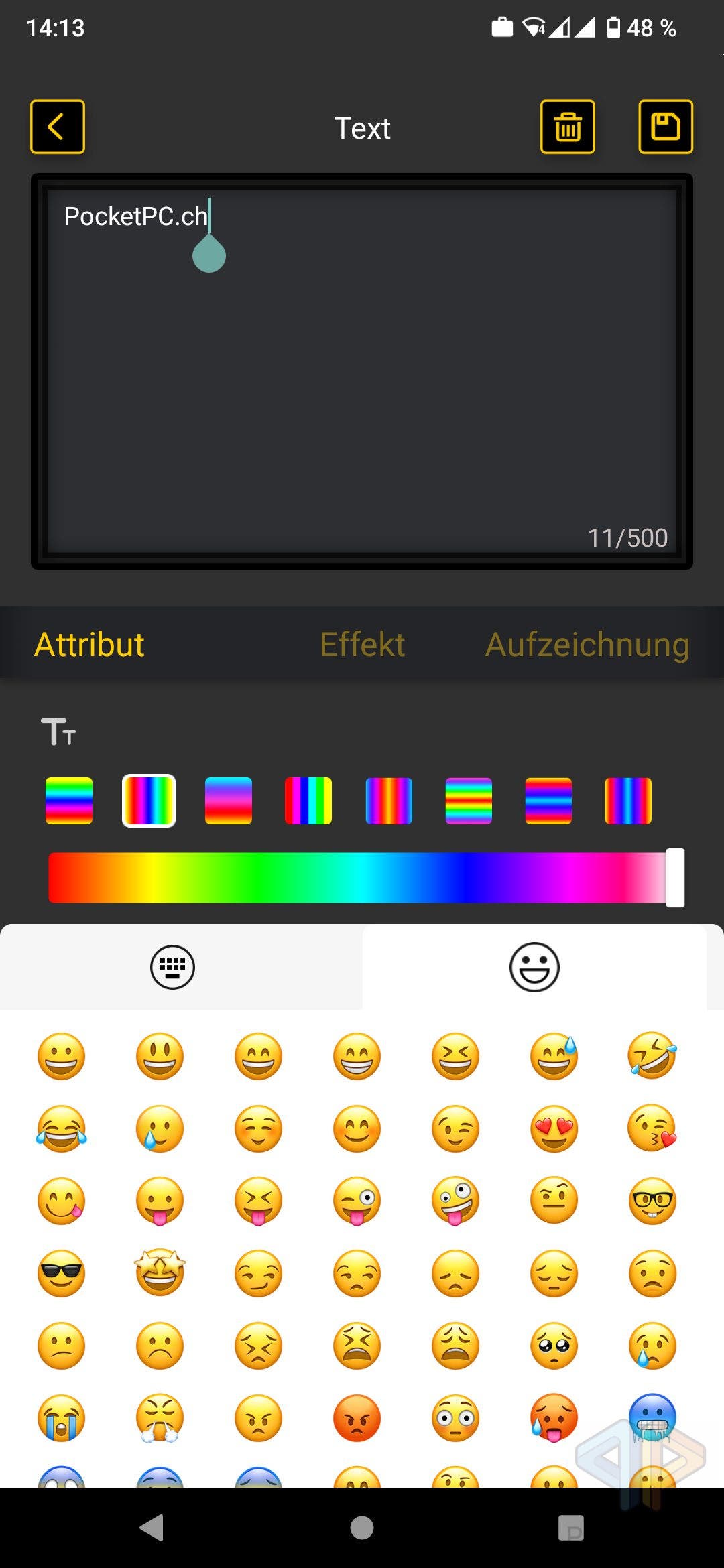Choose the first horizontal rainbow swatch
The image size is (724, 1568).
tap(69, 801)
